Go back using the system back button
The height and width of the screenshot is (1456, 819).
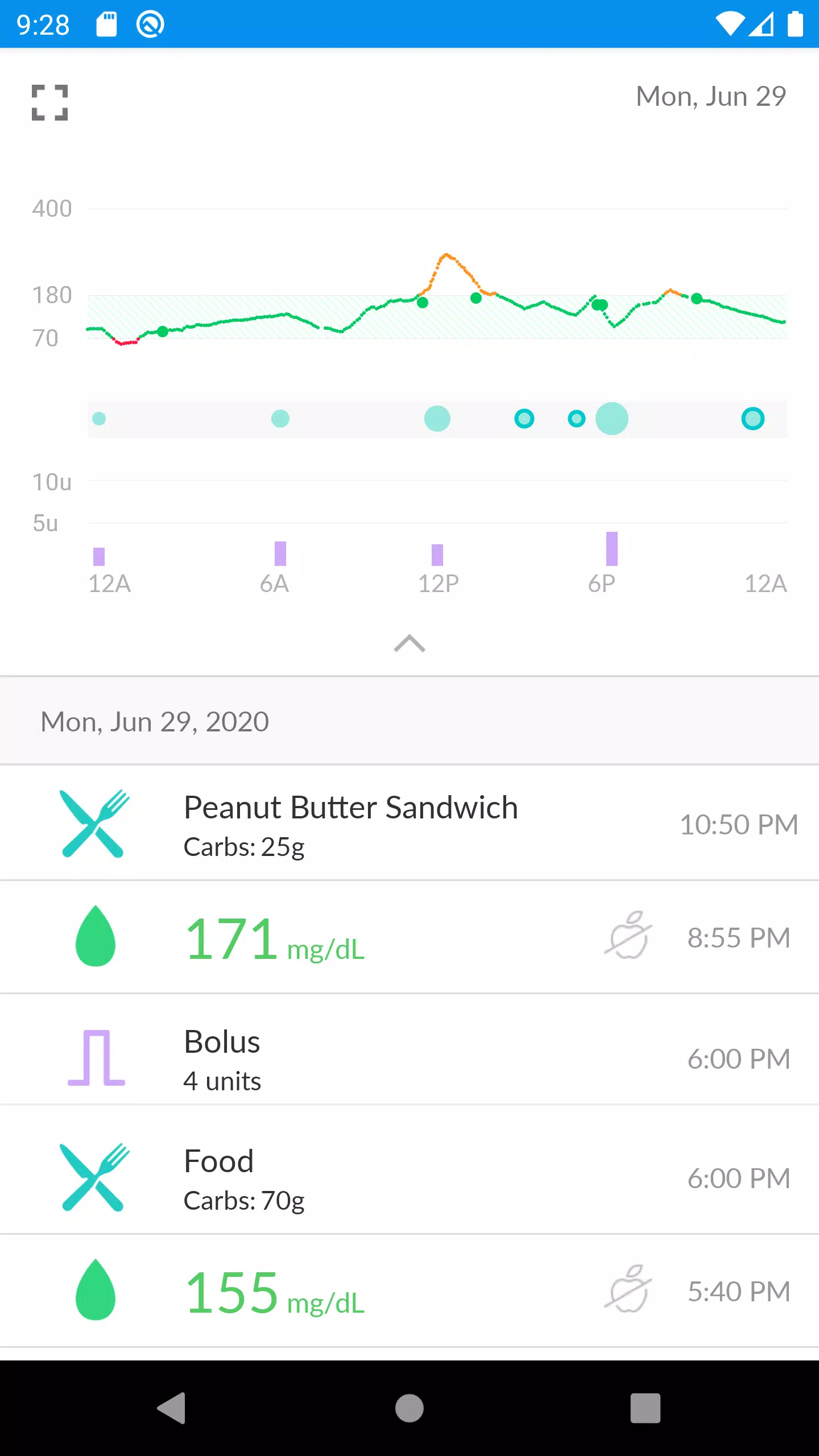171,1408
